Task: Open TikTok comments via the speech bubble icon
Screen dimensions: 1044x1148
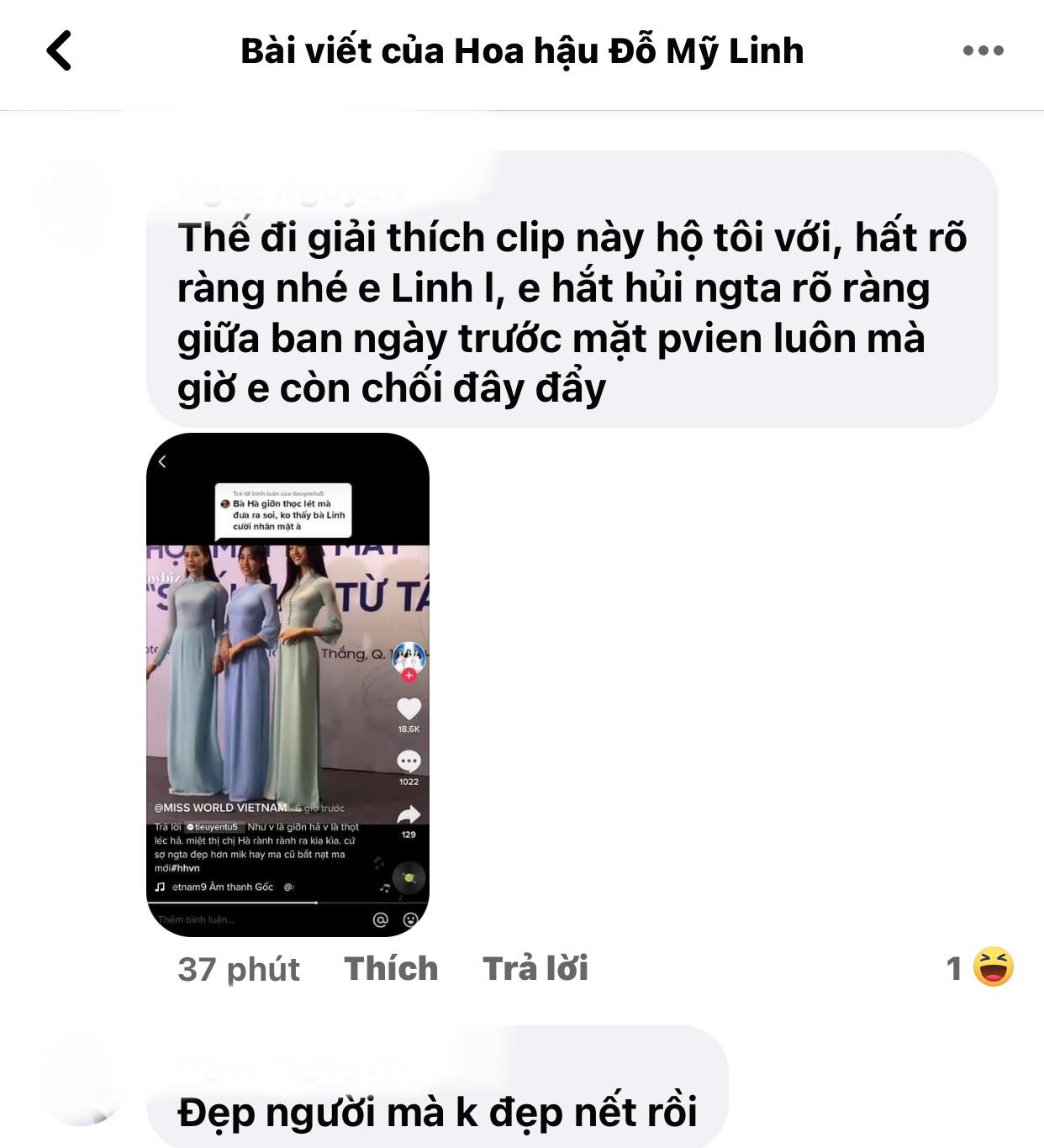Action: pos(409,761)
